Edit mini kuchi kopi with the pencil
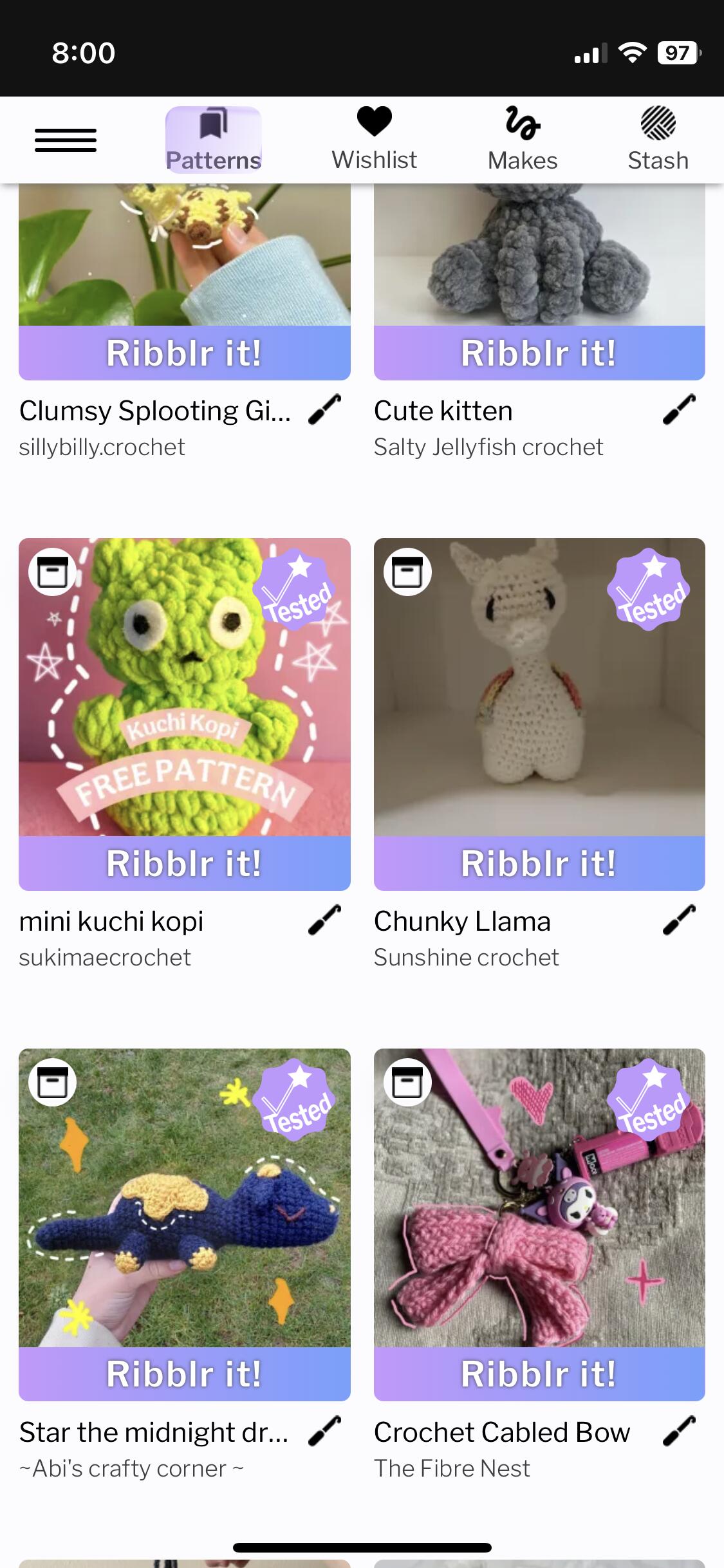The width and height of the screenshot is (724, 1568). point(324,920)
